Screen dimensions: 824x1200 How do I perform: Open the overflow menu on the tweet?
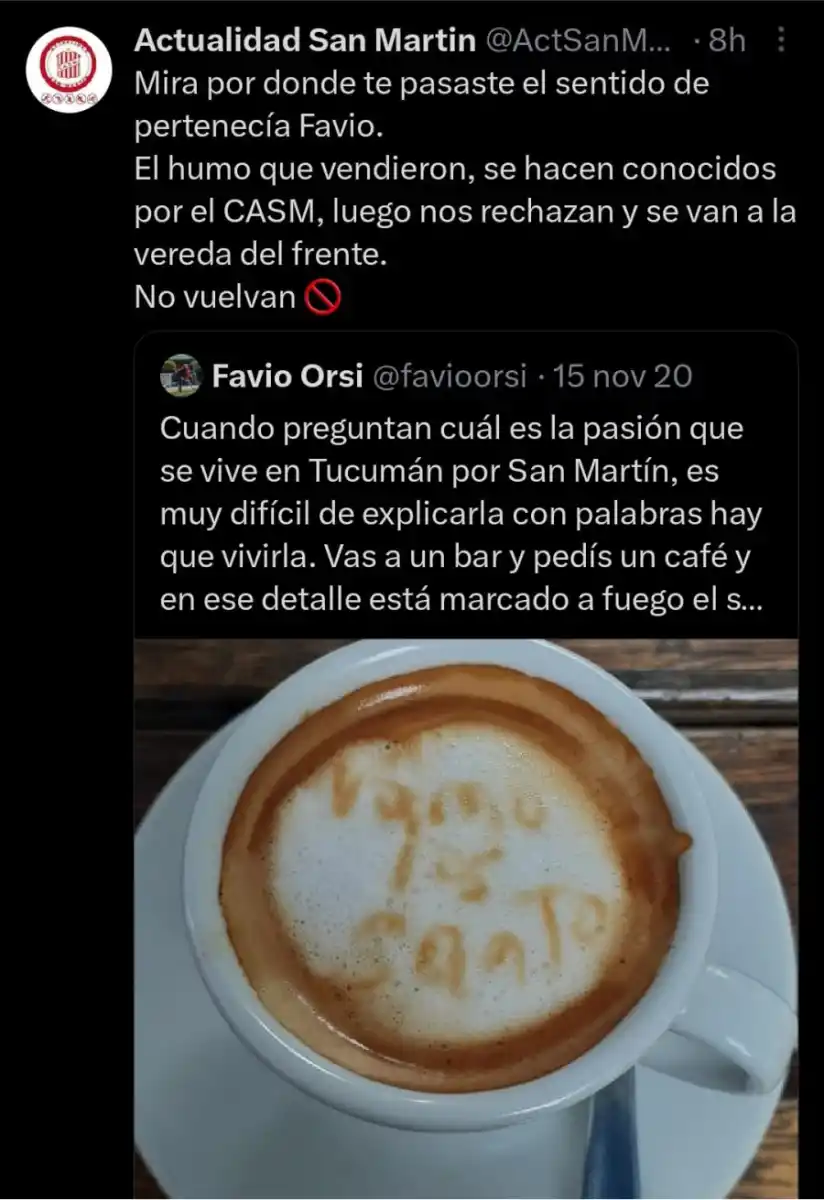pos(779,38)
